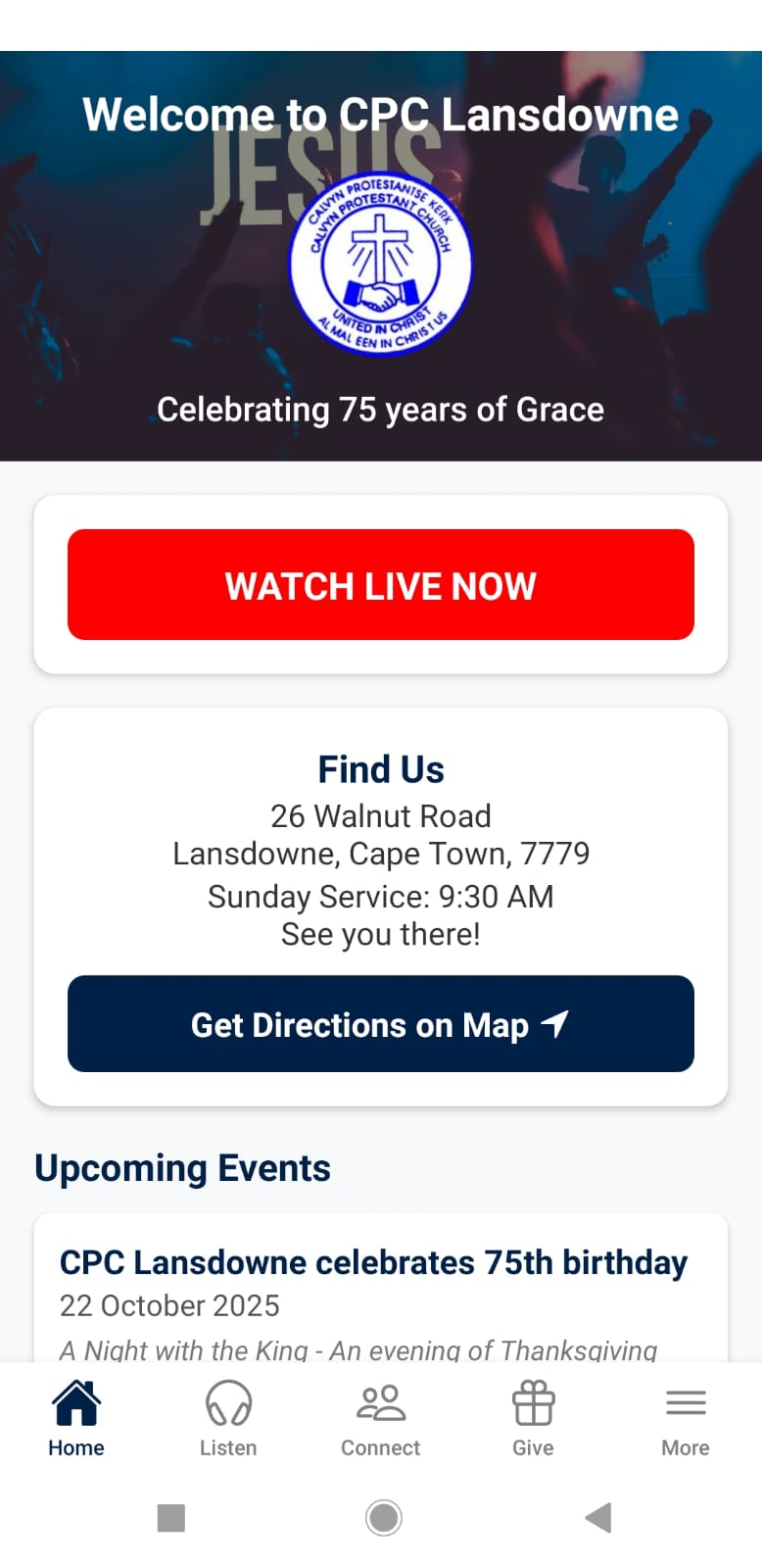Open recent apps with the square button
This screenshot has width=762, height=1568.
coord(170,1516)
